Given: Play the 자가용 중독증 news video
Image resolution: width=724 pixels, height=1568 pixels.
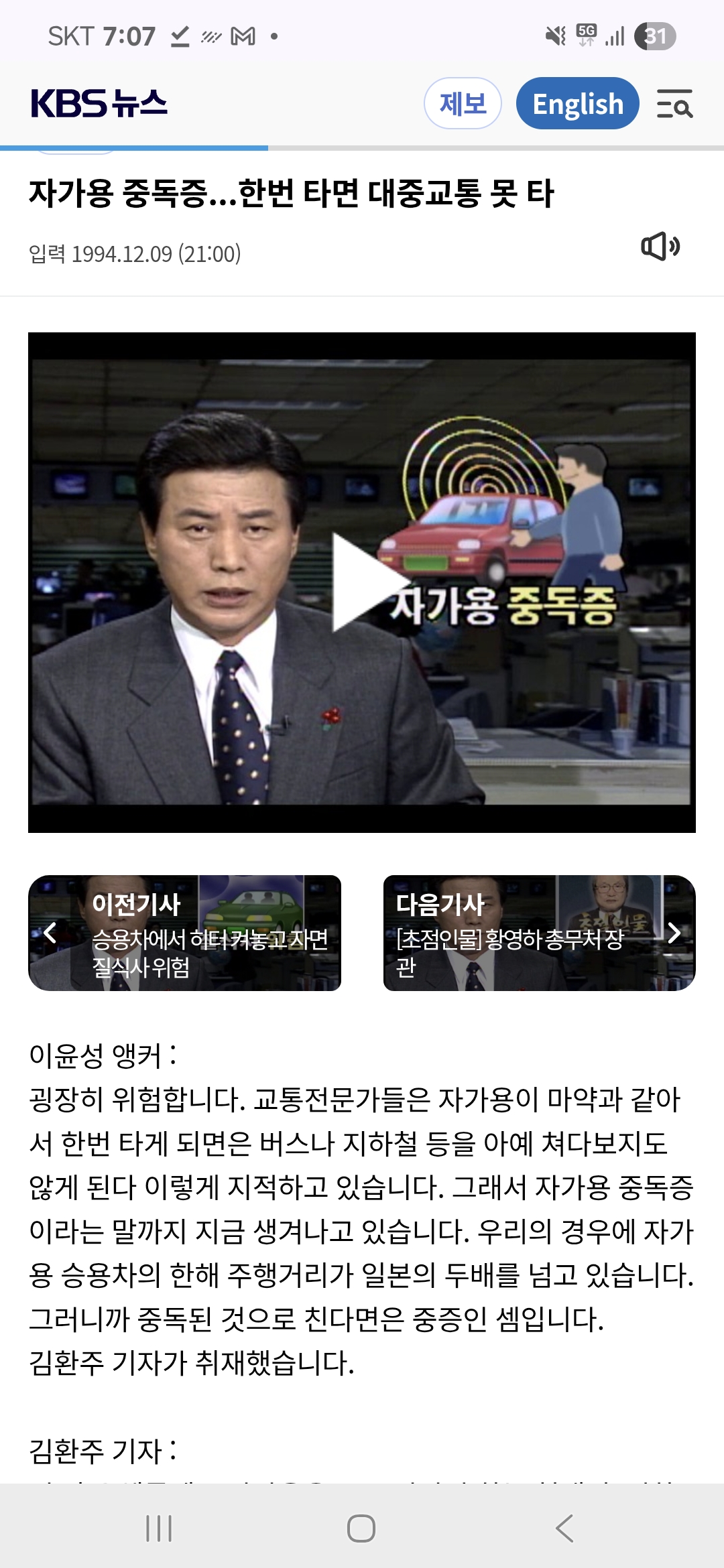Looking at the screenshot, I should (362, 582).
